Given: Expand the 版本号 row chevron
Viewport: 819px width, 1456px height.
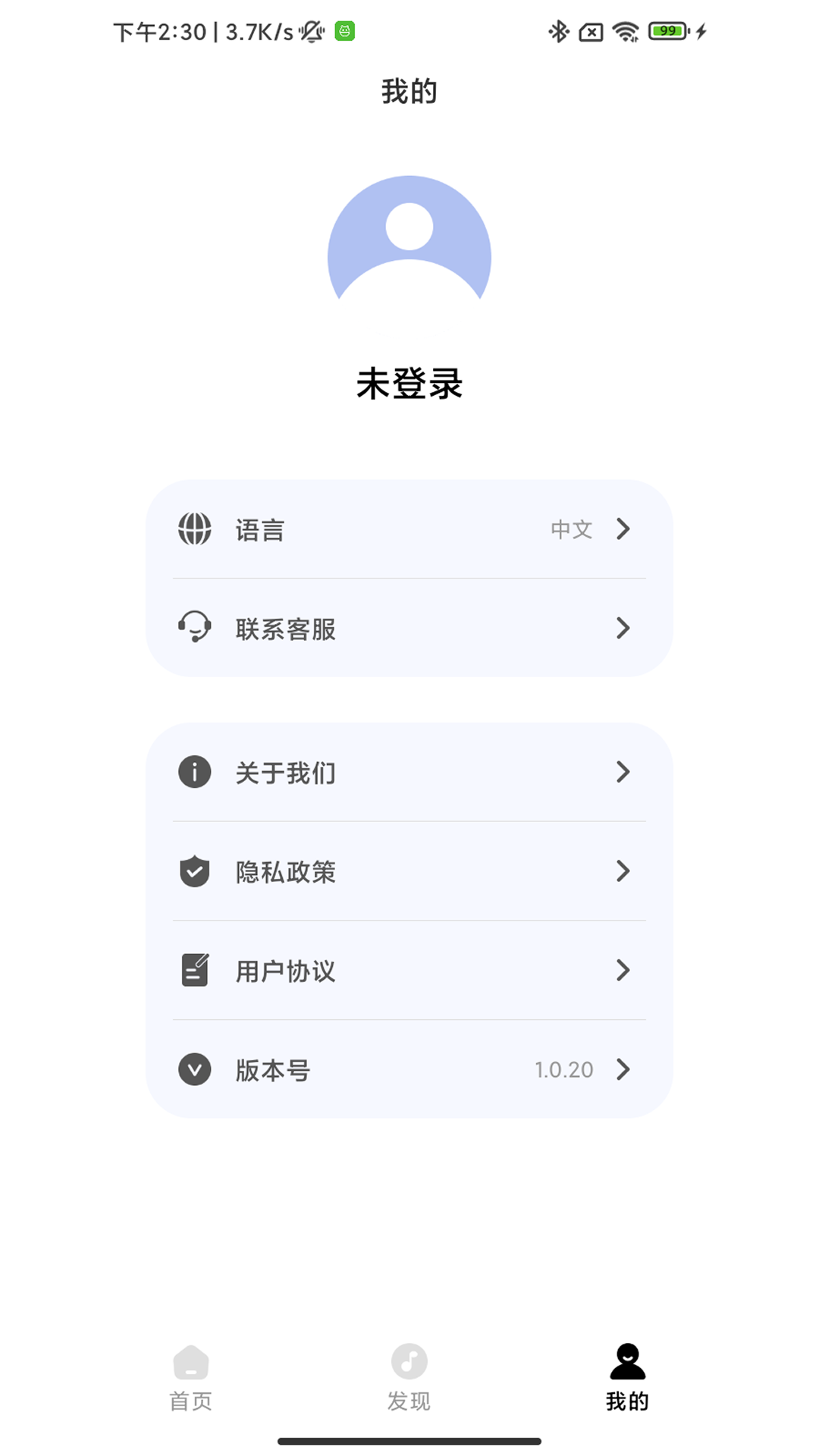Looking at the screenshot, I should tap(623, 1070).
